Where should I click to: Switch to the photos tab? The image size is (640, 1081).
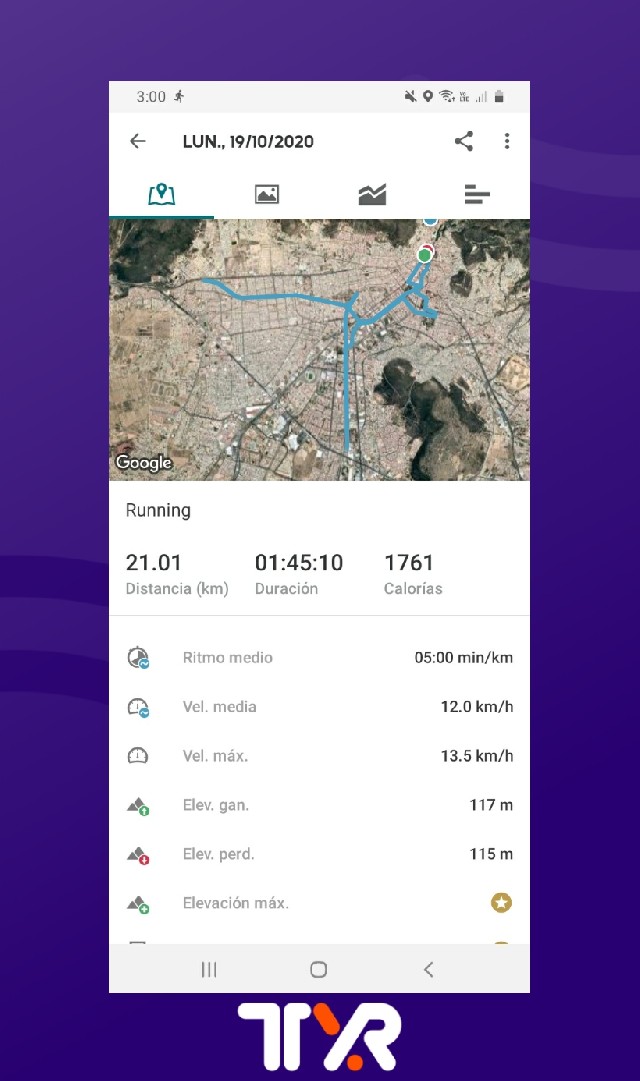click(x=267, y=194)
